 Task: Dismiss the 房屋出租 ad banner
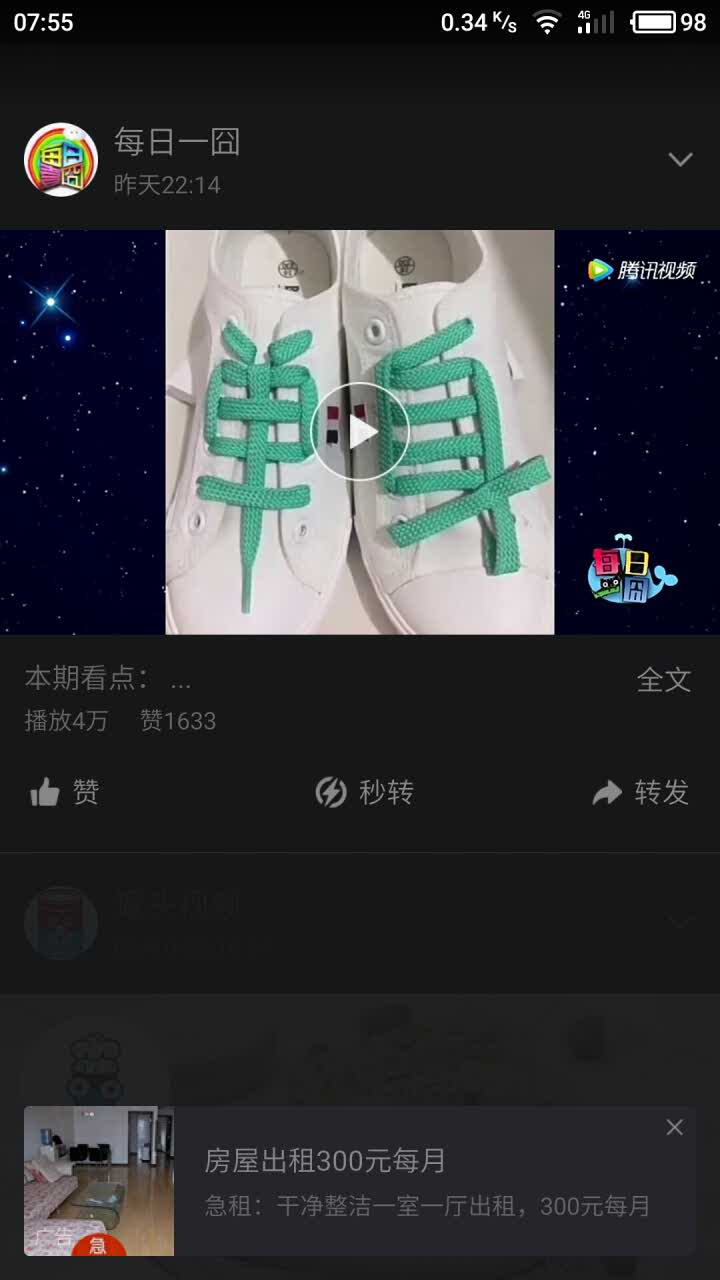pyautogui.click(x=675, y=1127)
